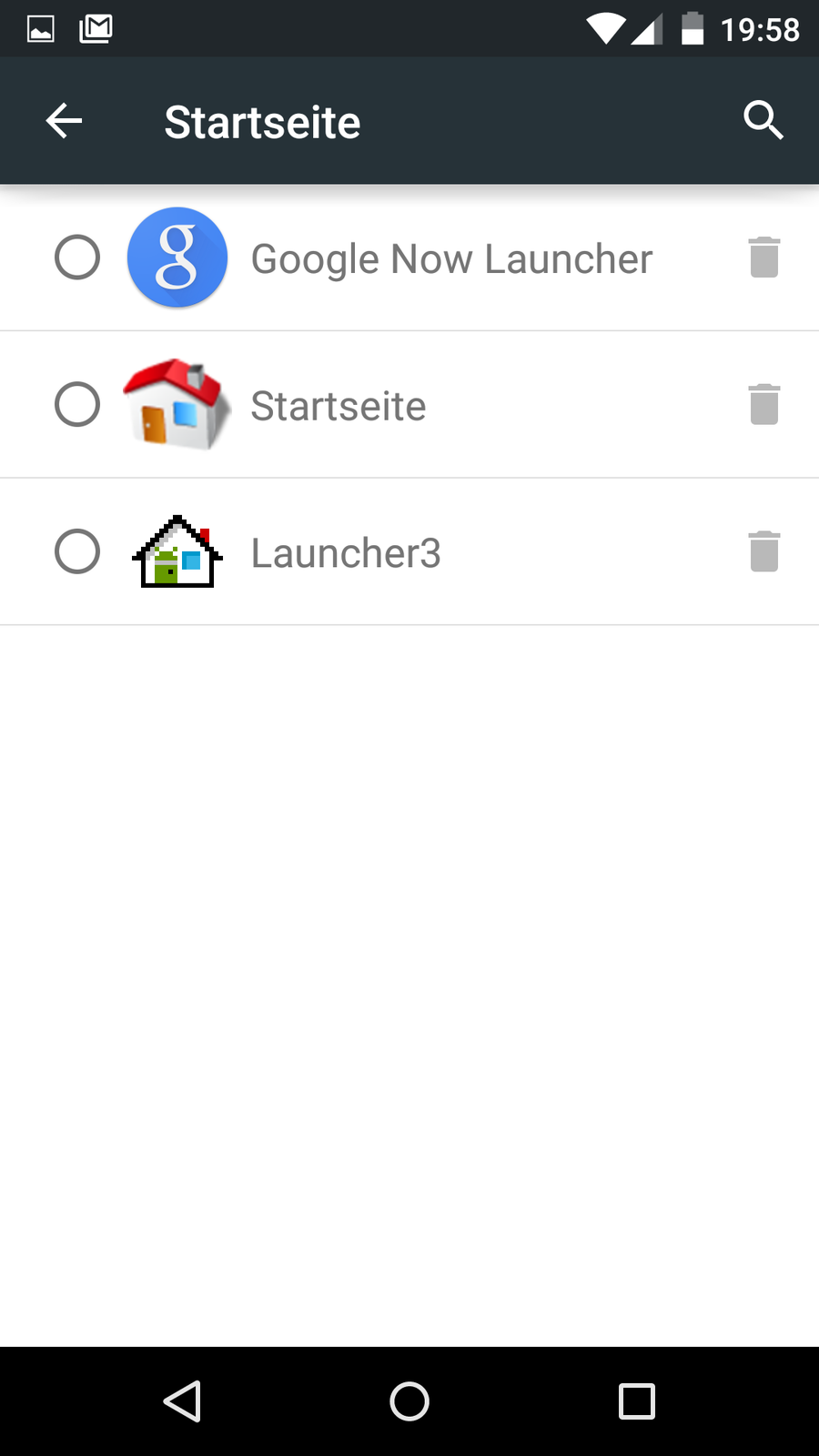Tap the trash icon beside Startseite launcher

coord(764,404)
